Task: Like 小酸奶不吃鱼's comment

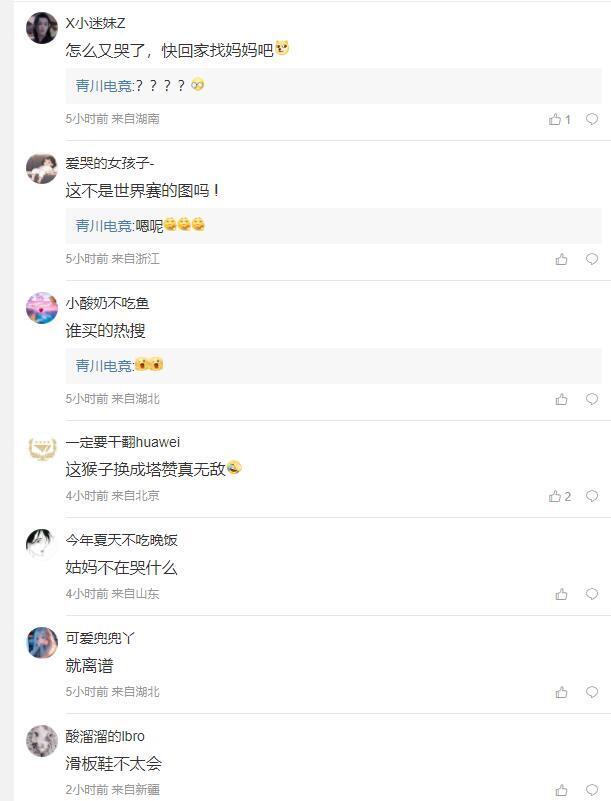Action: (561, 399)
